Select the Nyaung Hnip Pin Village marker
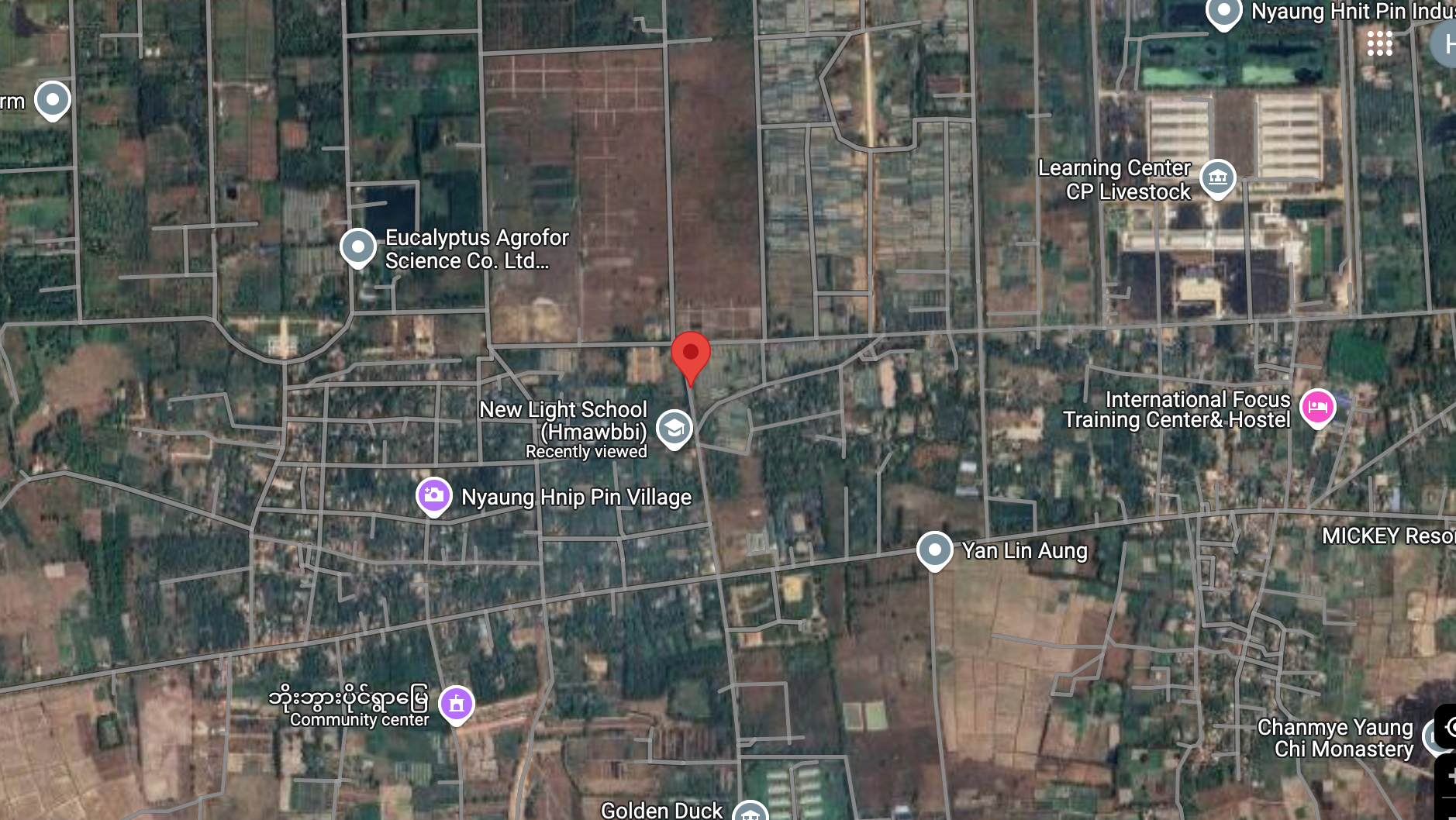Image resolution: width=1456 pixels, height=820 pixels. (434, 496)
